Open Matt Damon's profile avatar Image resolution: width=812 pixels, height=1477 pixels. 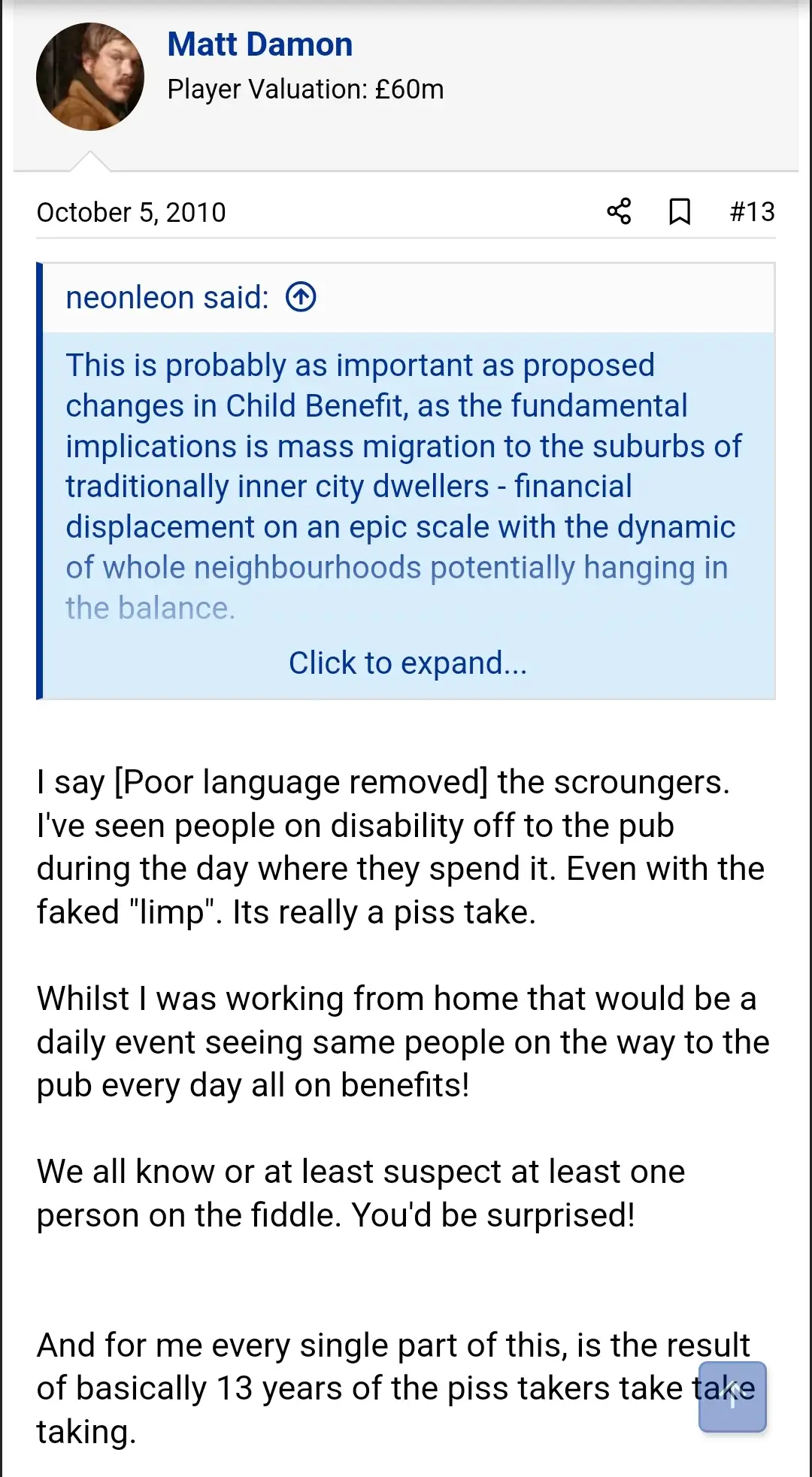[90, 77]
